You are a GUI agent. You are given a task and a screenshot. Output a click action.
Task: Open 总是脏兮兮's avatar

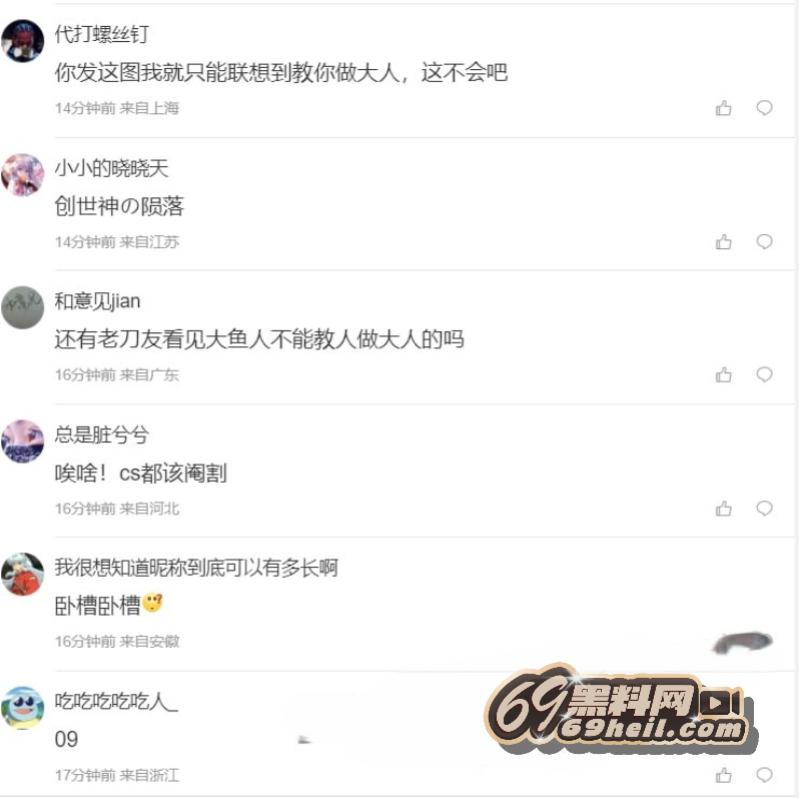23,441
